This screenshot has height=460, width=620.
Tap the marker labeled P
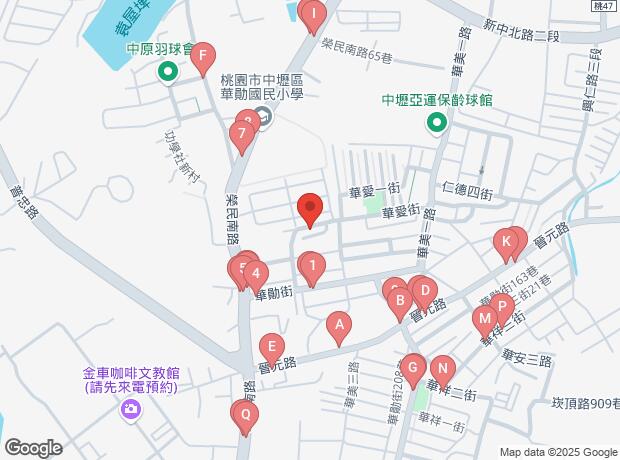502,306
